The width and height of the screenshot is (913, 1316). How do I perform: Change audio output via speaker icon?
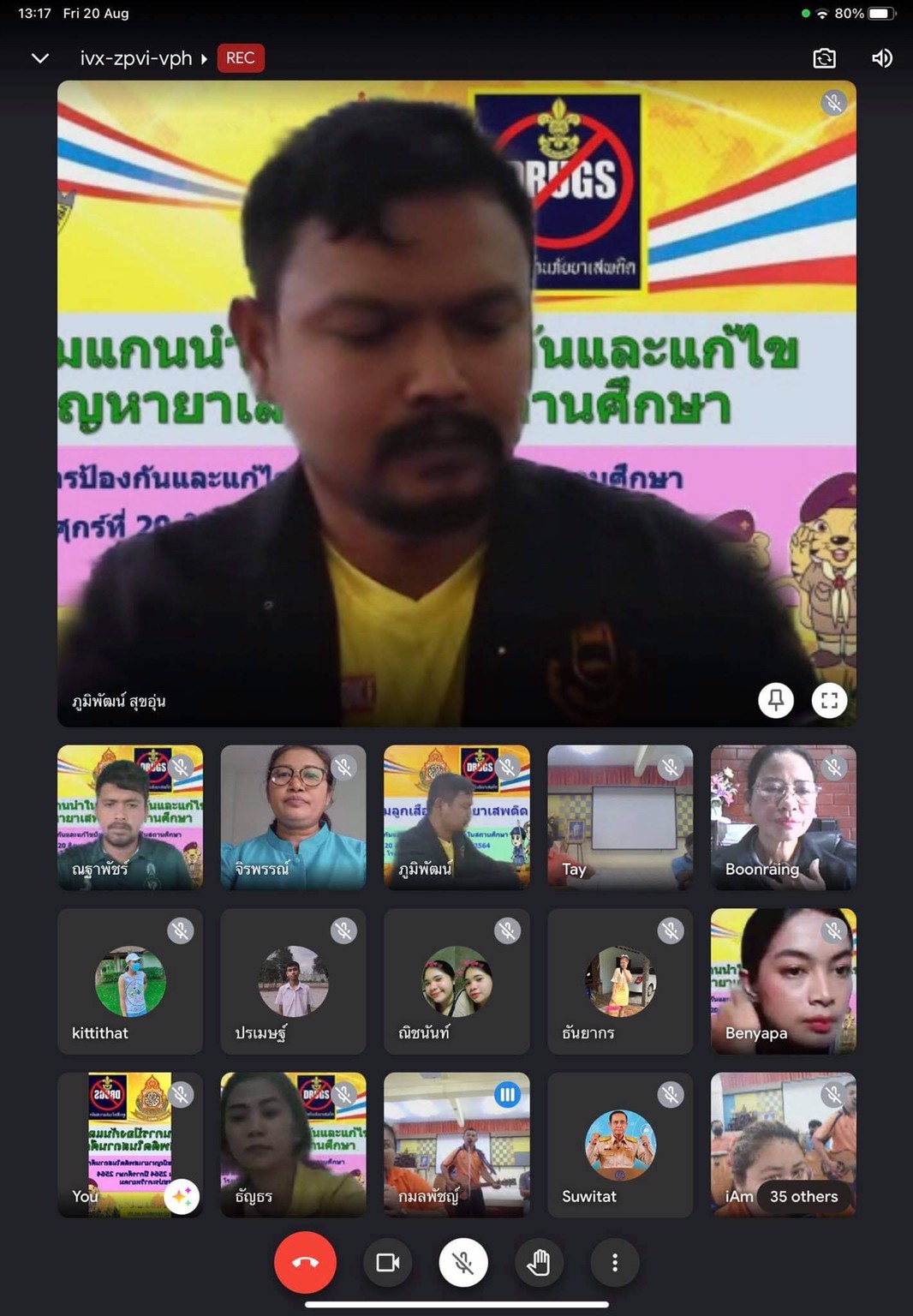click(x=881, y=58)
